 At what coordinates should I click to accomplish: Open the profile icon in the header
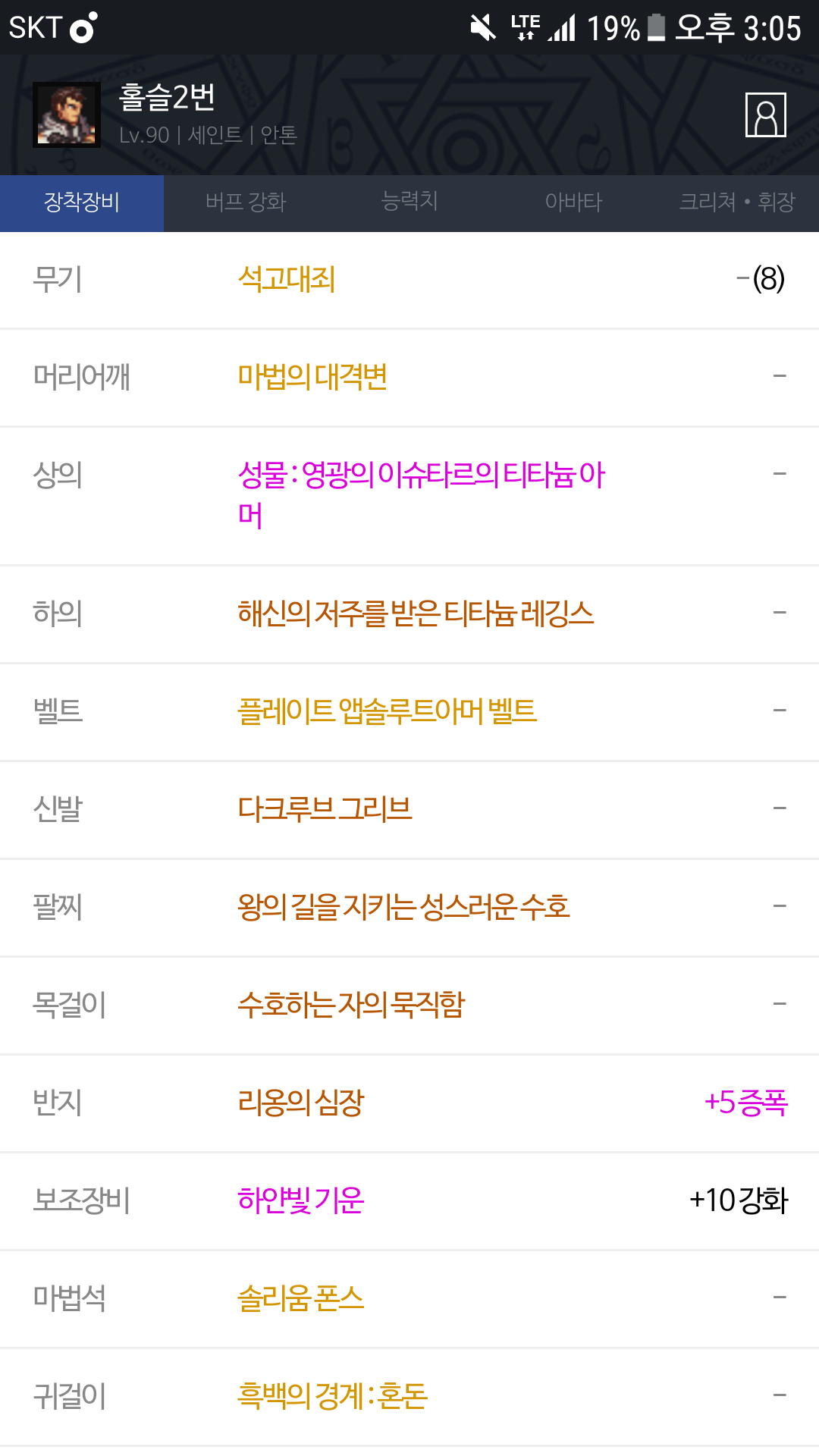coord(765,115)
